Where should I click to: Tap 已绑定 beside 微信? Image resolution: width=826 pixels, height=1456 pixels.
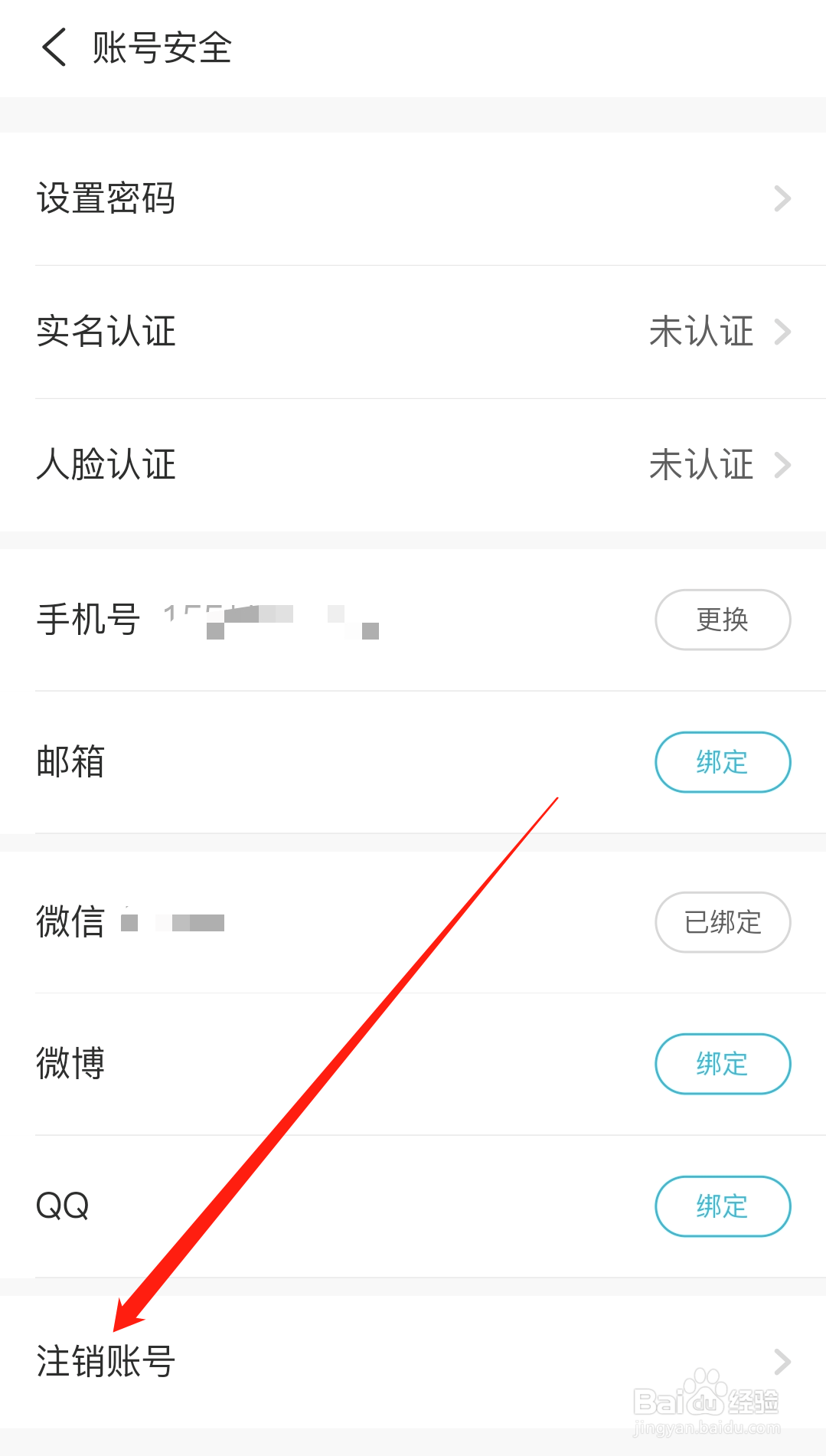(722, 922)
